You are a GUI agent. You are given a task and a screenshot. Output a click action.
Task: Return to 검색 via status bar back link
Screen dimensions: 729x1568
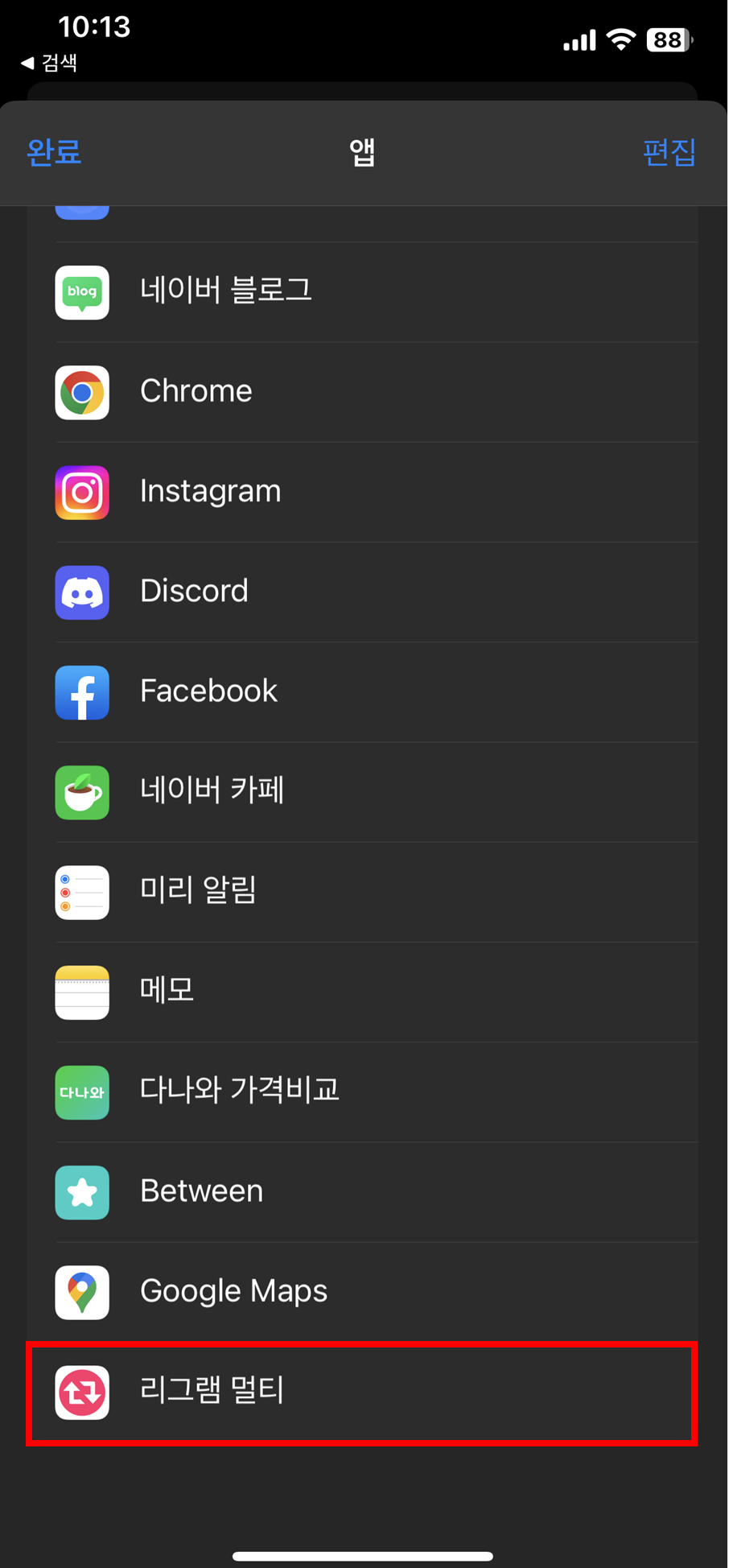click(x=48, y=63)
